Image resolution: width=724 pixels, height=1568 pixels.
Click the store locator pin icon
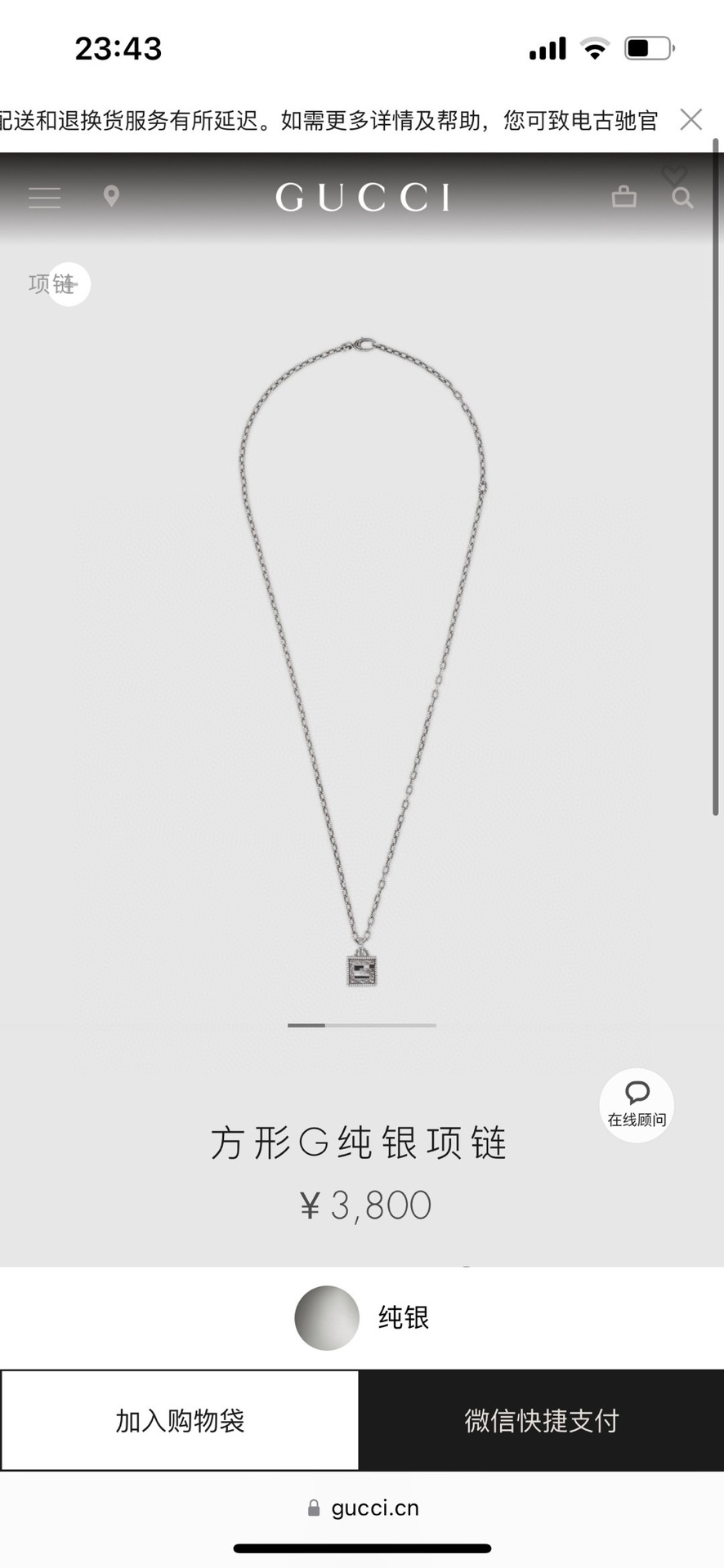pos(111,196)
